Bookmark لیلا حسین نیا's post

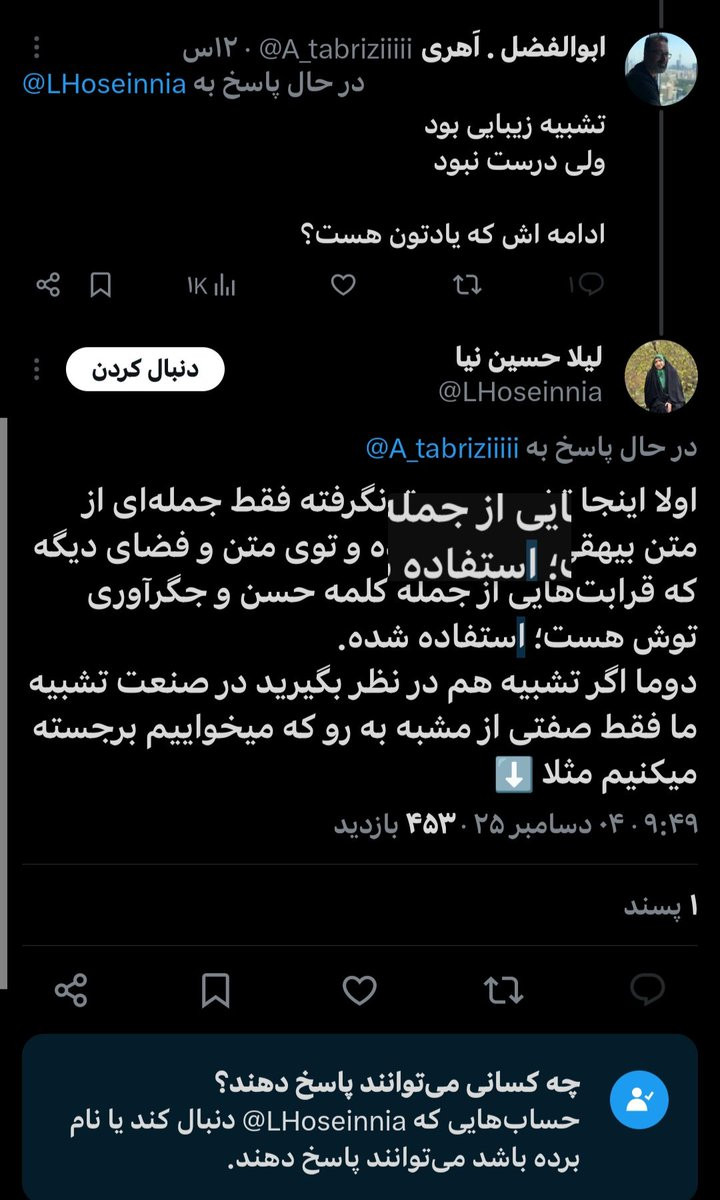pos(215,991)
